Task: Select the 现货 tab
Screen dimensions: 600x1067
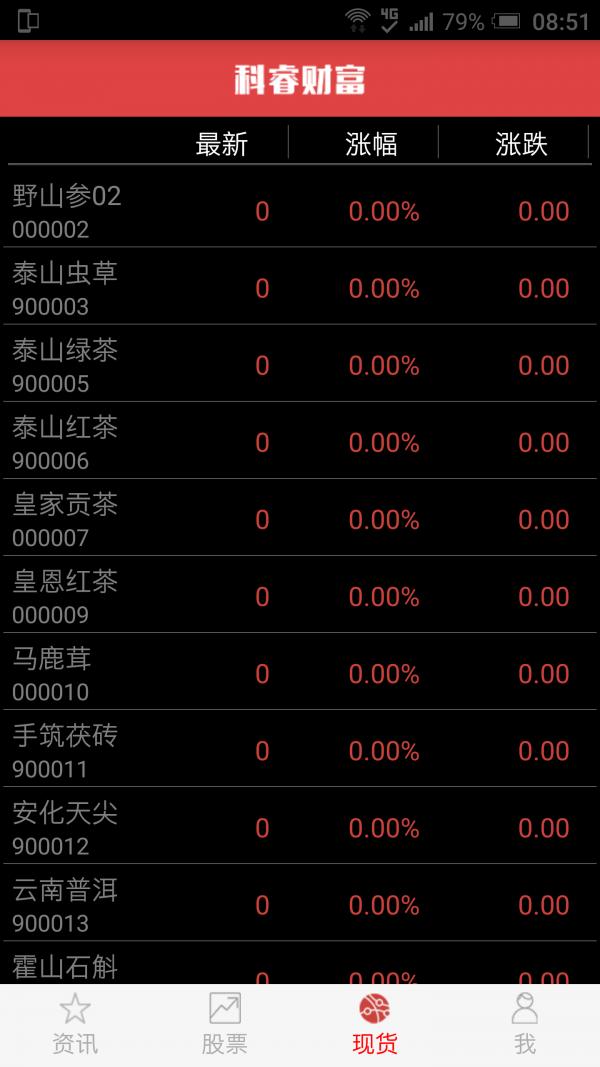Action: click(375, 1025)
